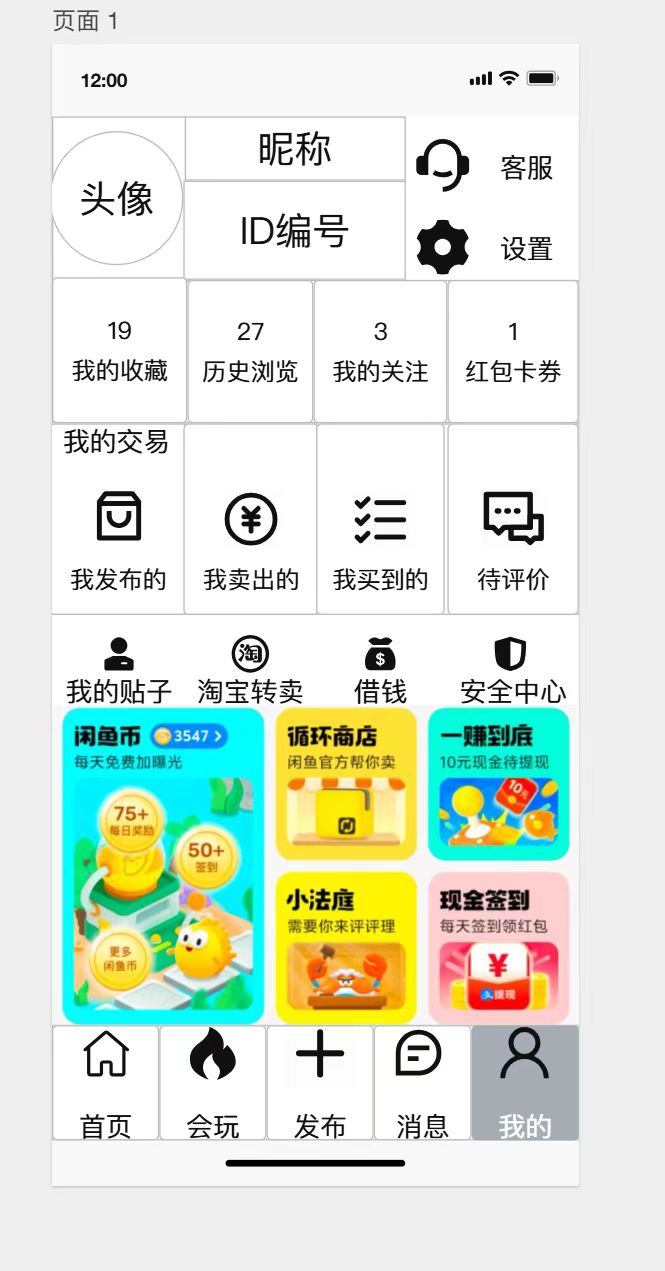
Task: Tap the 发布 plus tab
Action: click(320, 1083)
